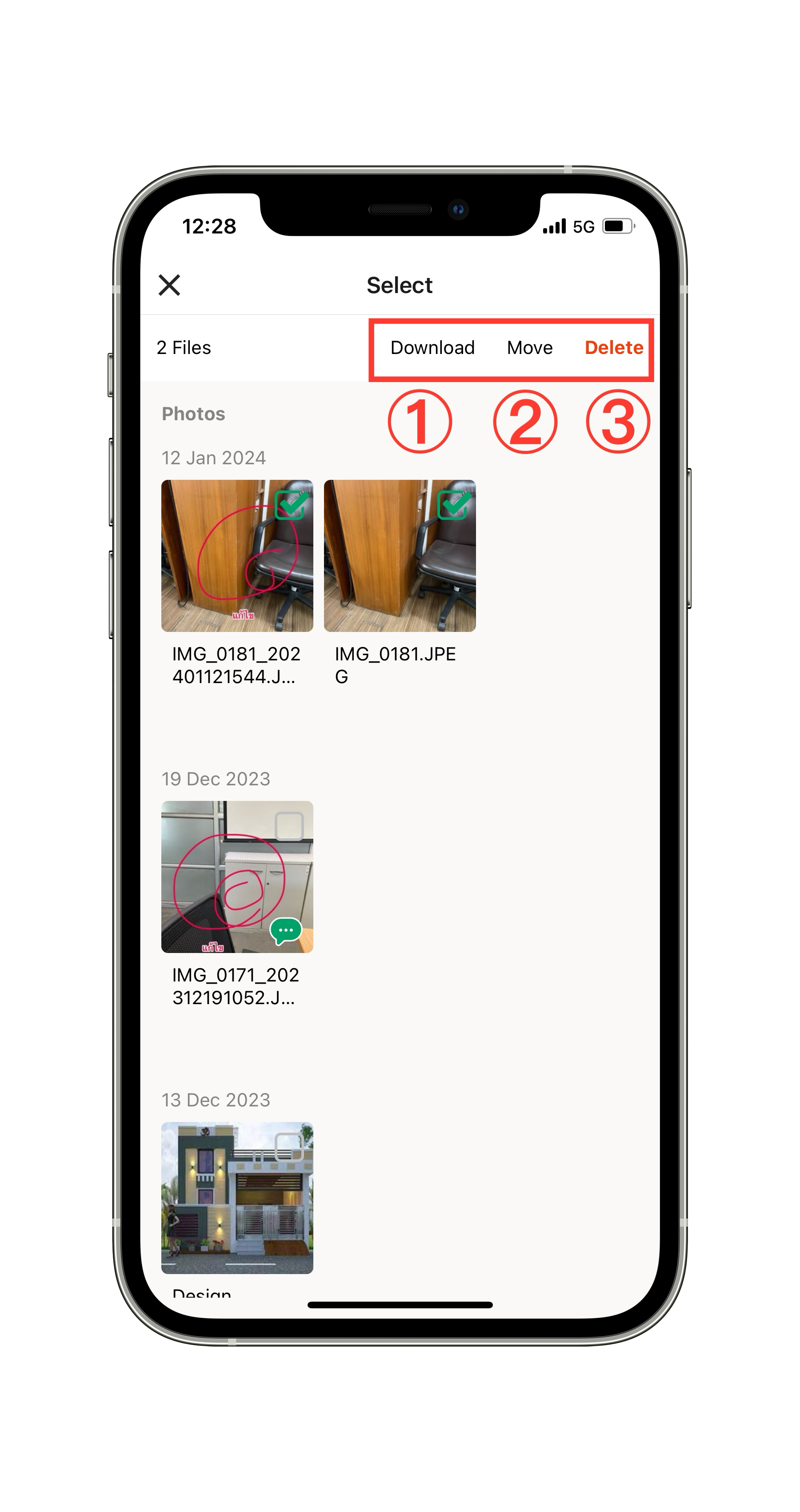Open comments on the IMG_0171 photo
The height and width of the screenshot is (1512, 800).
pyautogui.click(x=286, y=930)
